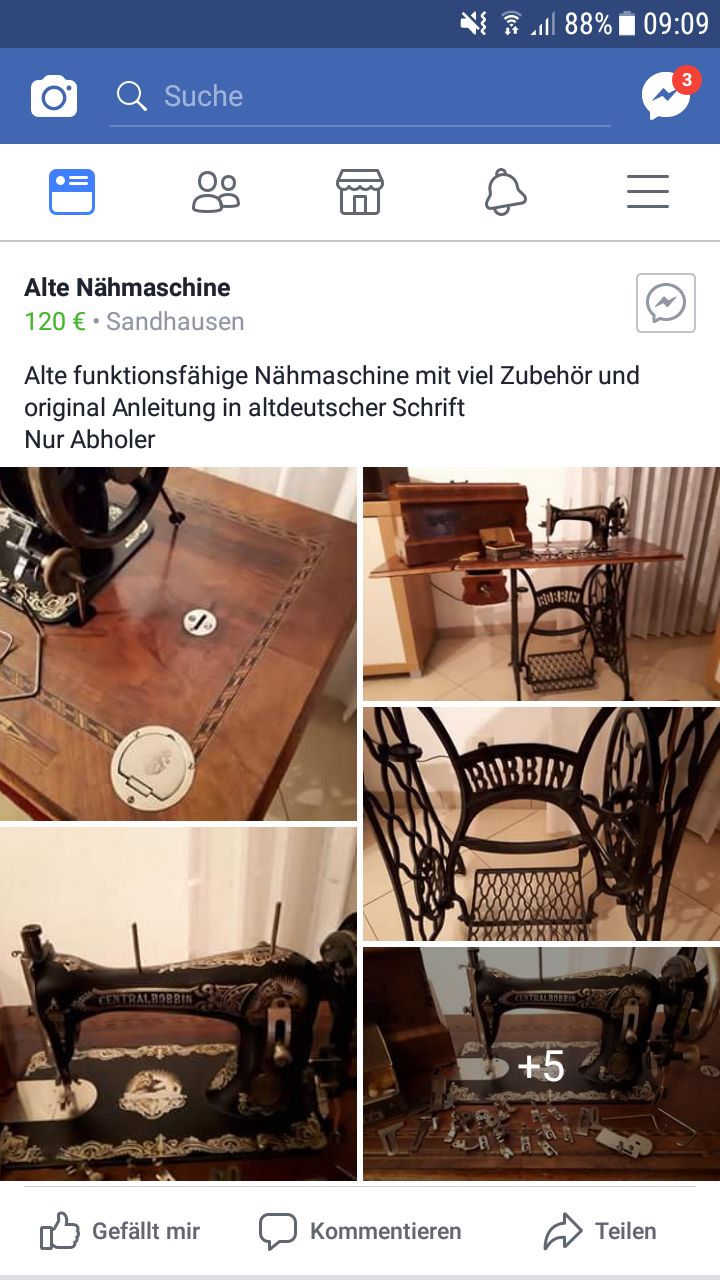Image resolution: width=720 pixels, height=1280 pixels.
Task: Open Messenger with 3 unread
Action: (x=666, y=96)
